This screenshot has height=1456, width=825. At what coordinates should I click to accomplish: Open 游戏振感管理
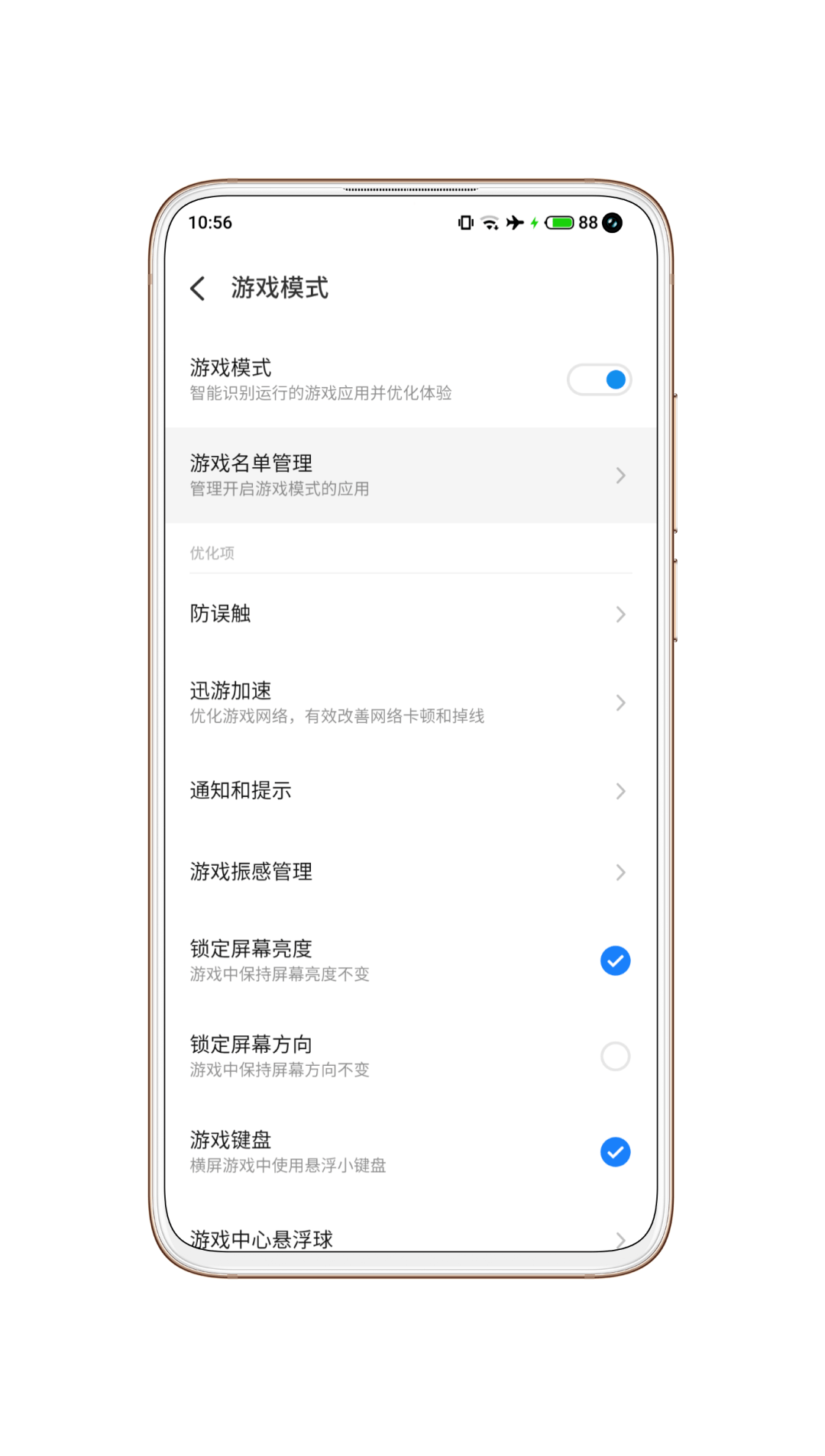click(410, 872)
